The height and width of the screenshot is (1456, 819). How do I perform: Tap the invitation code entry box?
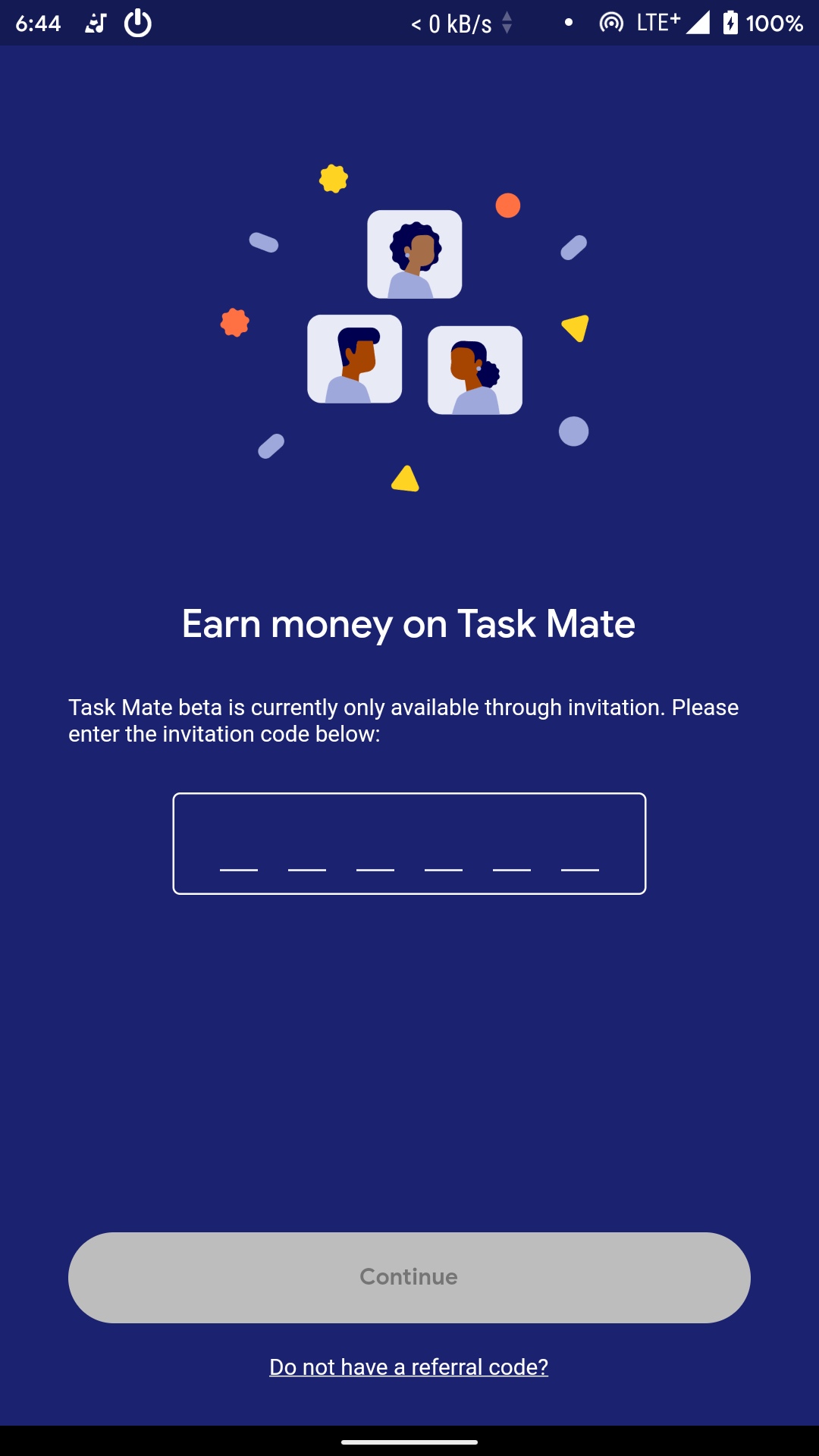409,843
